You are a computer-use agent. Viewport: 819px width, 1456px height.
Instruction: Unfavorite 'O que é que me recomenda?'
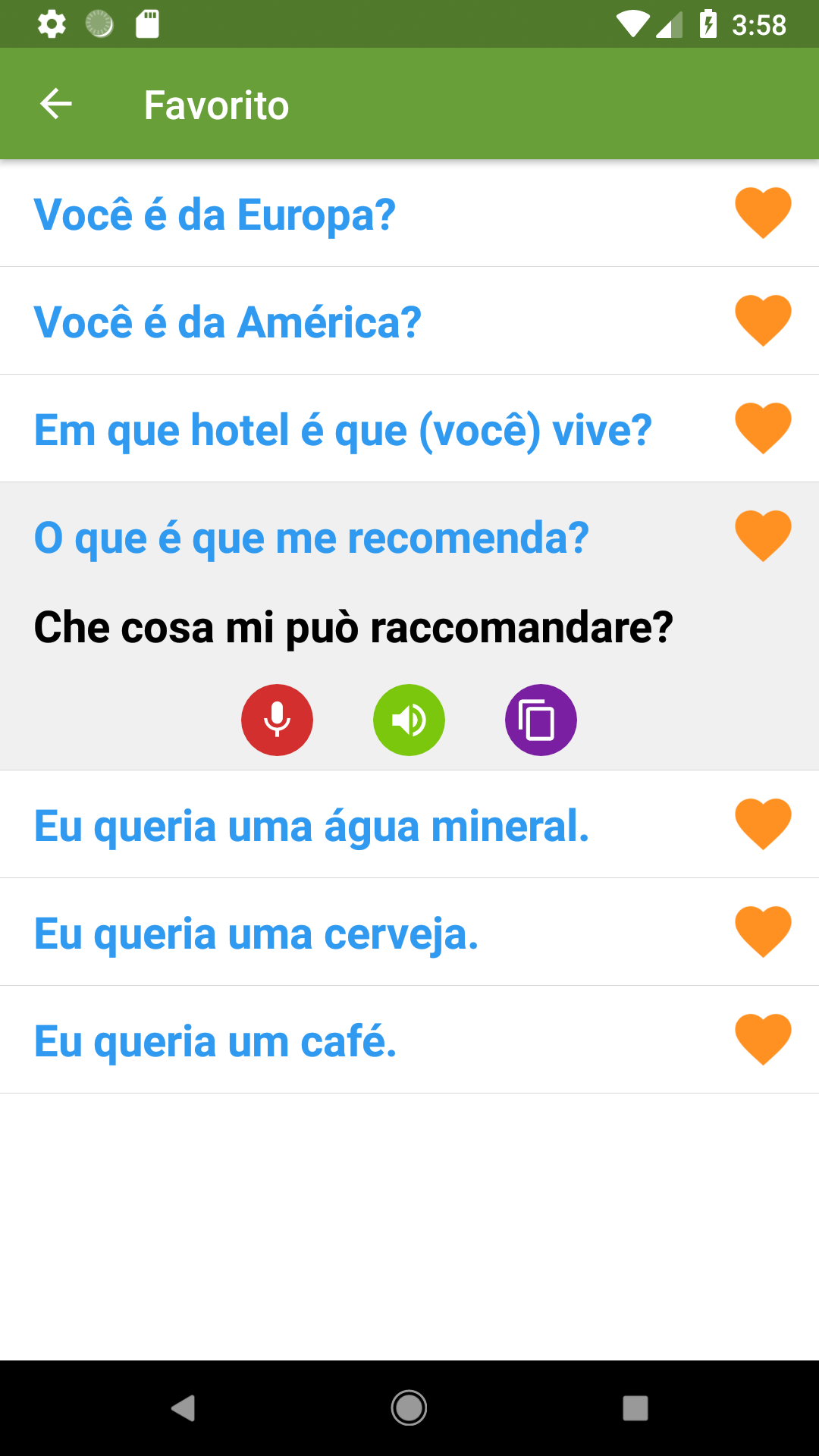coord(763,536)
